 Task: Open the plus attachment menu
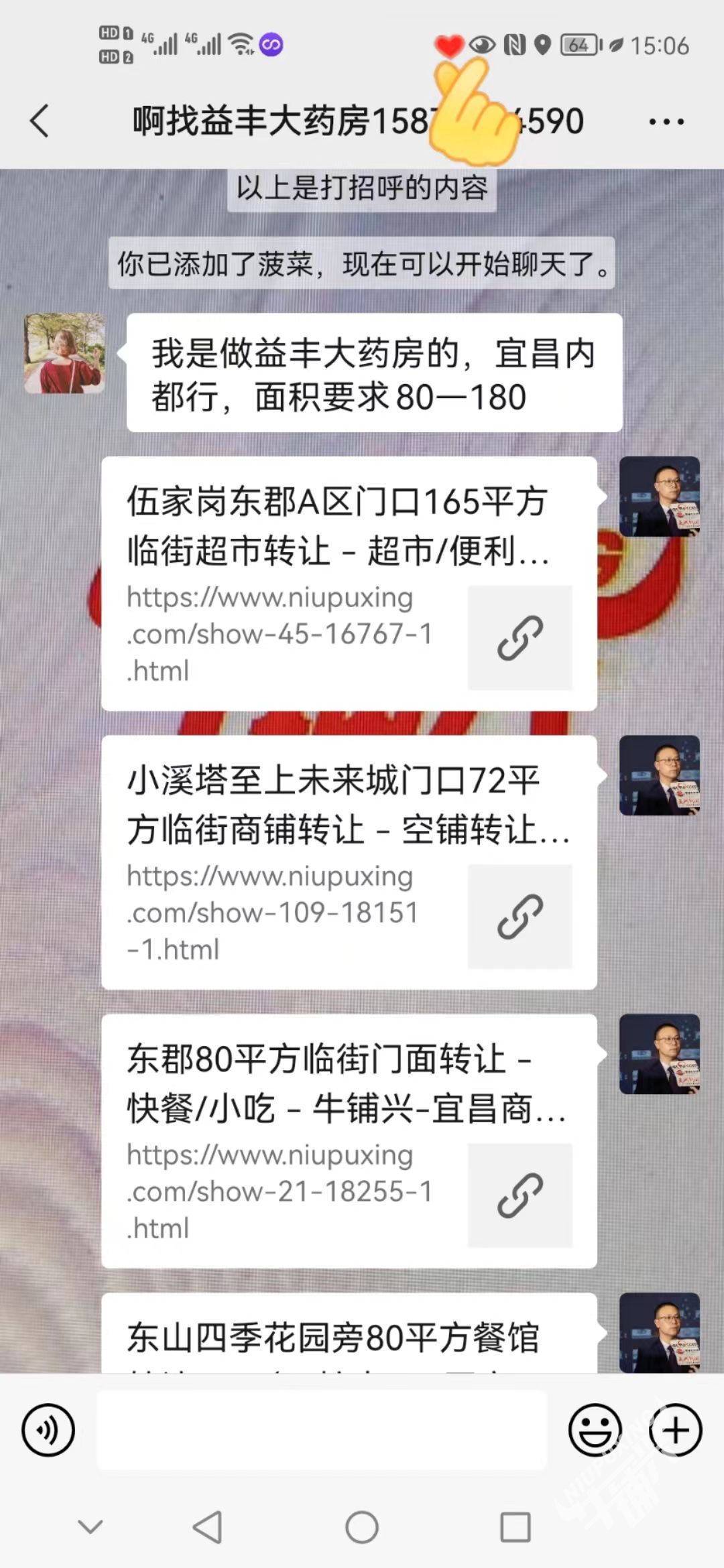[675, 1429]
